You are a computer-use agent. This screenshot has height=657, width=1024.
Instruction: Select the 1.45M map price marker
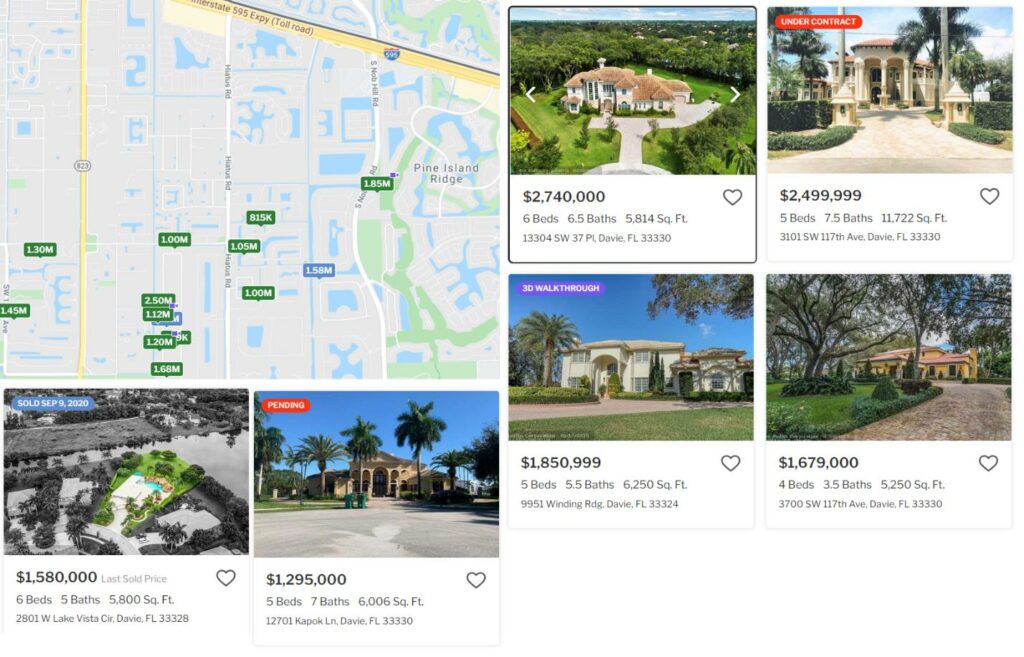(14, 311)
